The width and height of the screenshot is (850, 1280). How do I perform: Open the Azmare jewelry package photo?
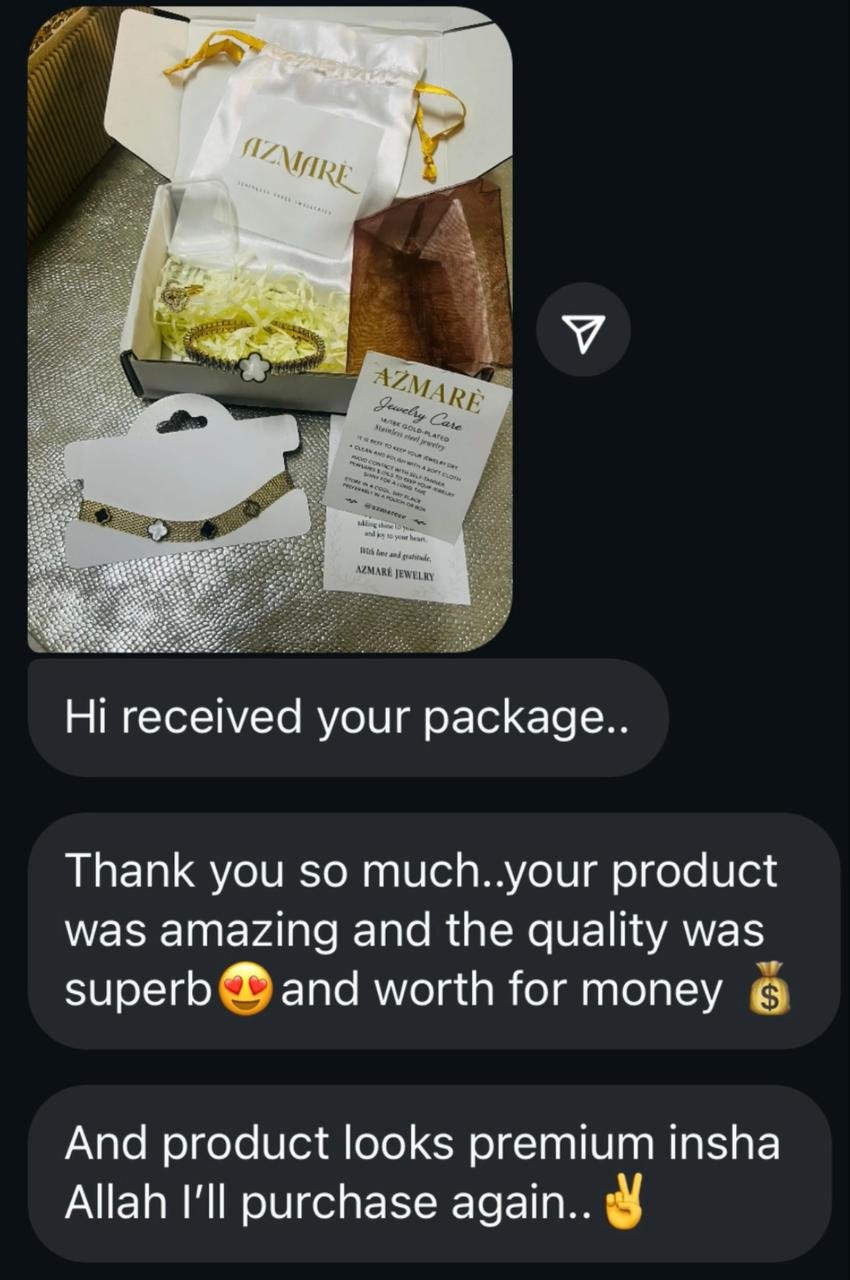tap(270, 330)
